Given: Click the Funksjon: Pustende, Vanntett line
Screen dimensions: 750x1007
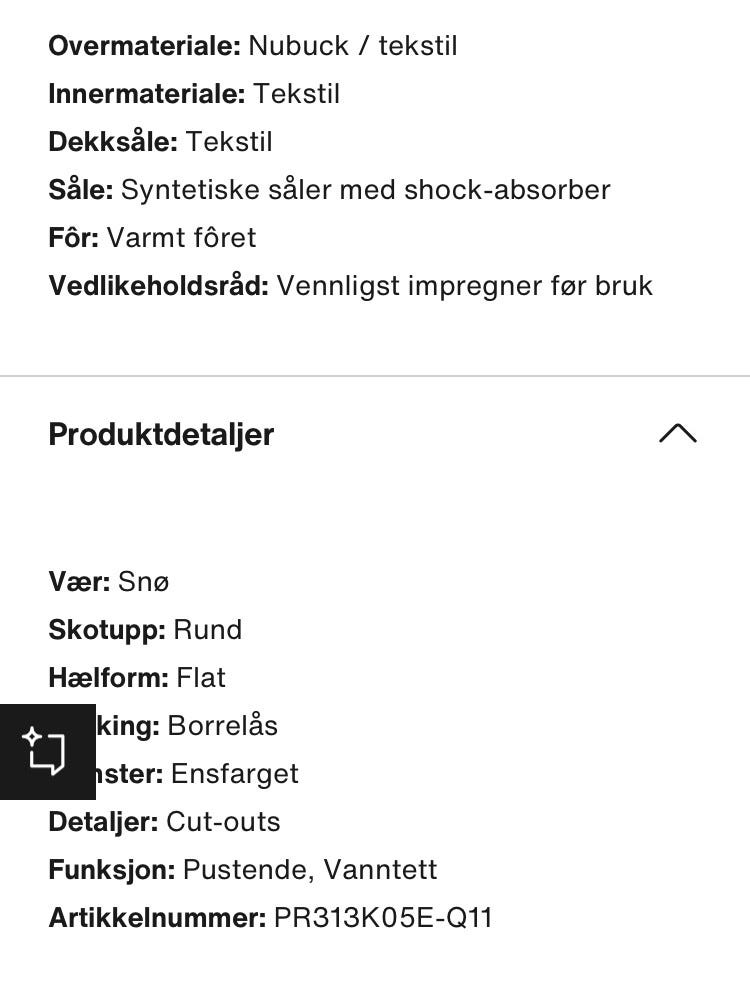Looking at the screenshot, I should coord(240,869).
